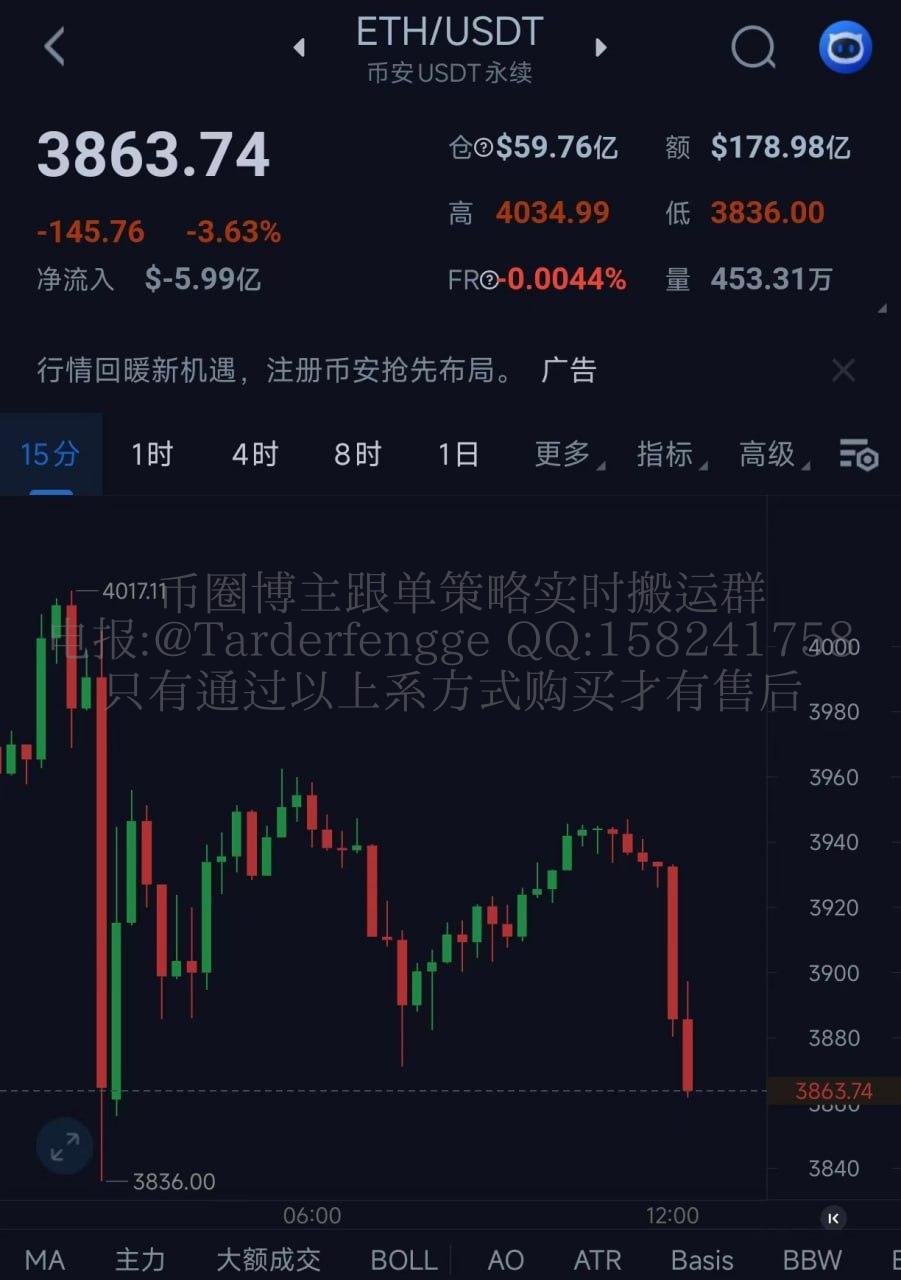Jump to the latest candle
The height and width of the screenshot is (1280, 901).
[x=833, y=1217]
